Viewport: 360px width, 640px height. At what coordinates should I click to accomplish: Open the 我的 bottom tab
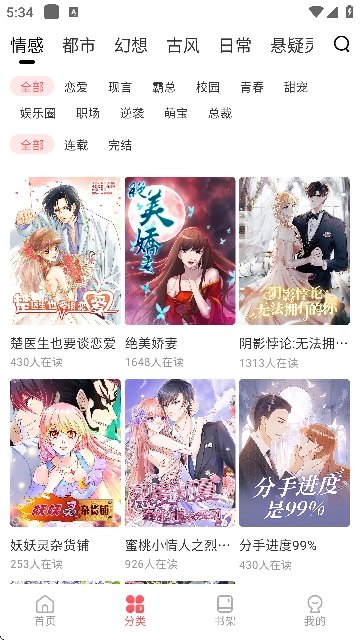click(315, 611)
